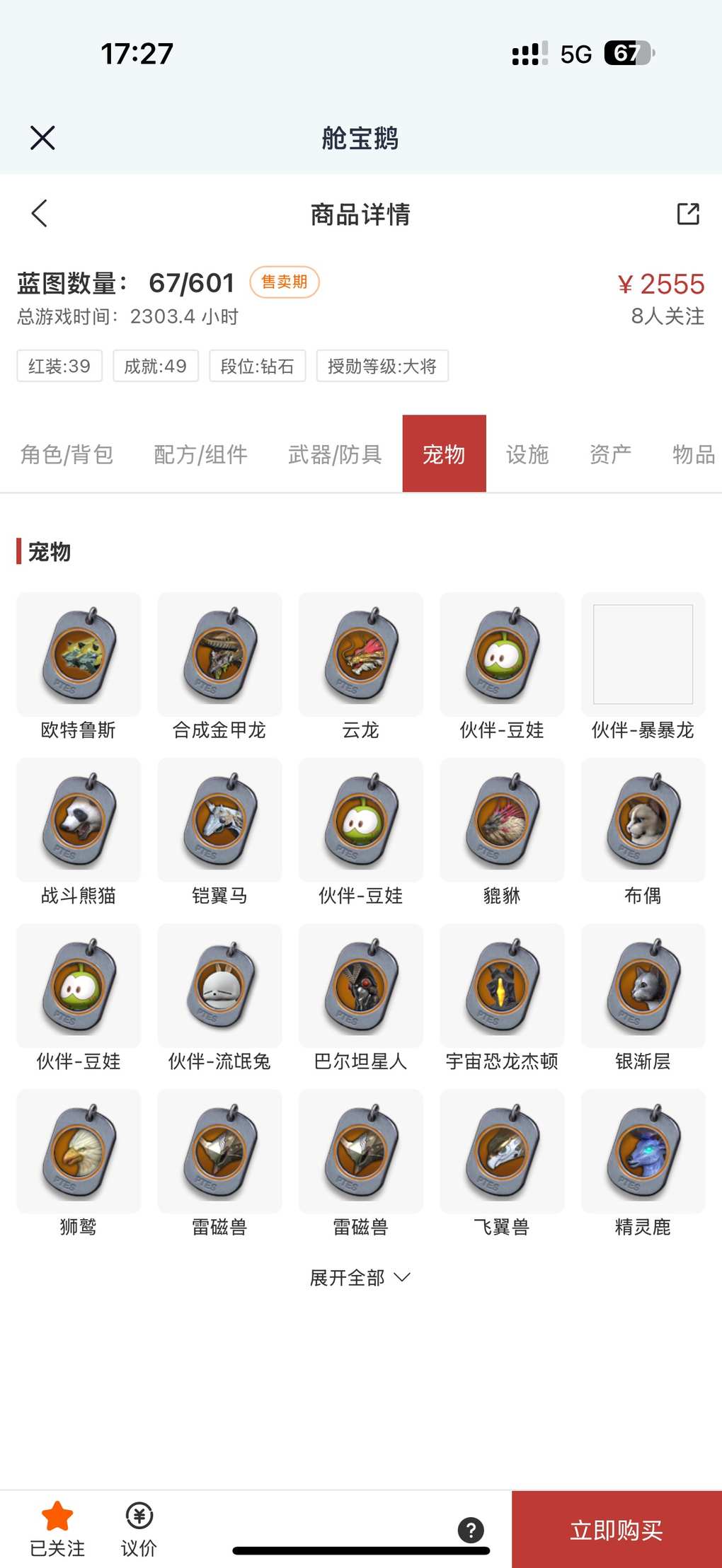The height and width of the screenshot is (1568, 722).
Task: Open the help question mark icon
Action: coord(471,1530)
